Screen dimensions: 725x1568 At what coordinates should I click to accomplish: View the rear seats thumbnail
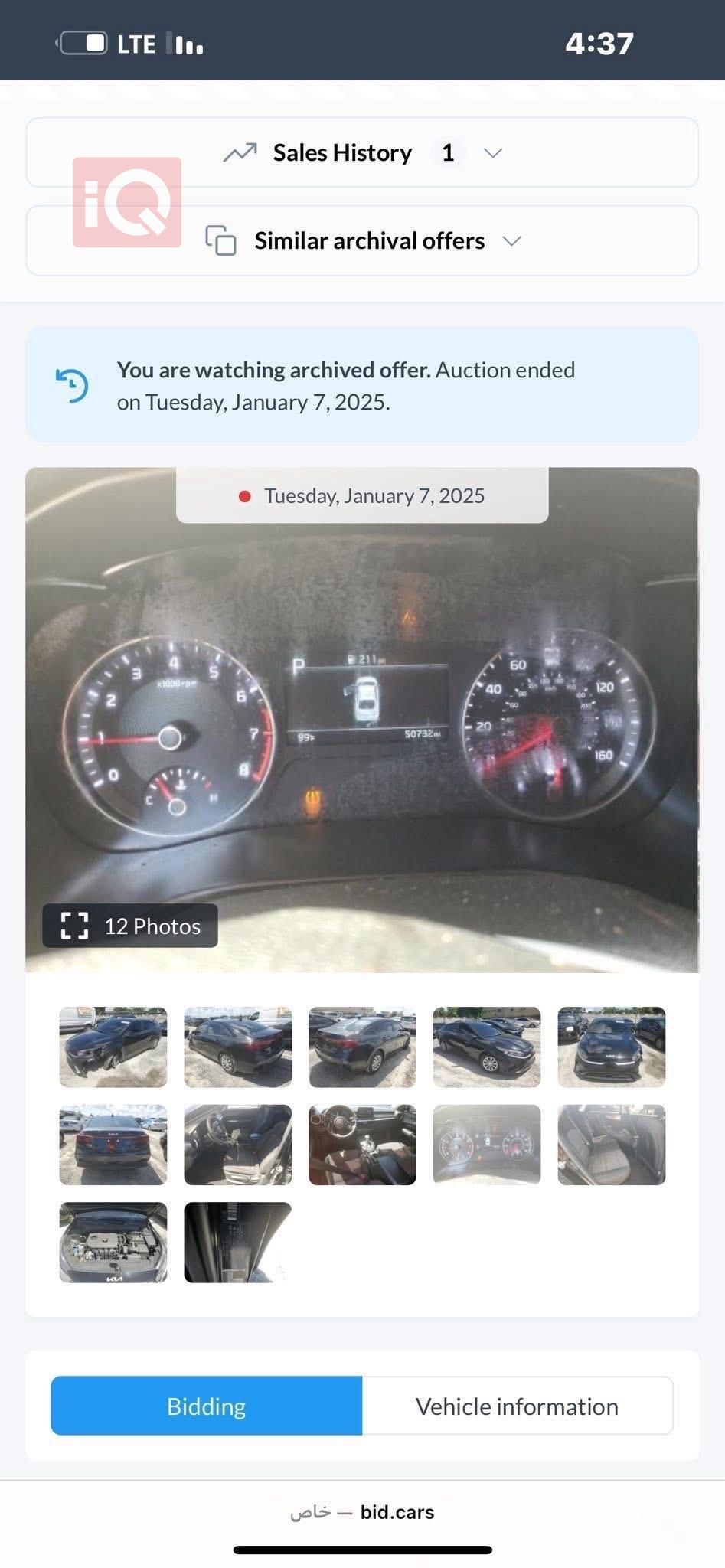(x=611, y=1145)
